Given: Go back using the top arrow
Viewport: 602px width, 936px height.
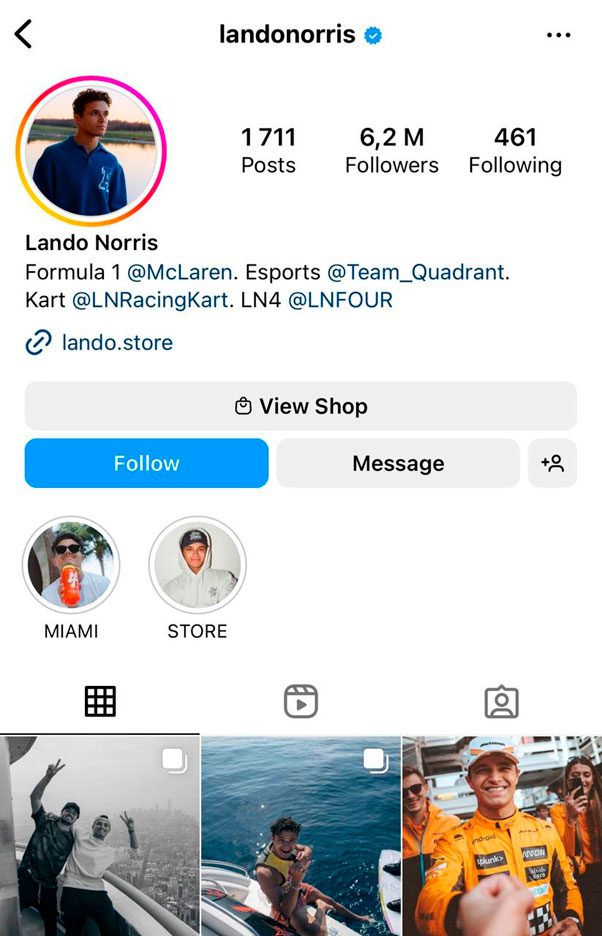Looking at the screenshot, I should 24,34.
